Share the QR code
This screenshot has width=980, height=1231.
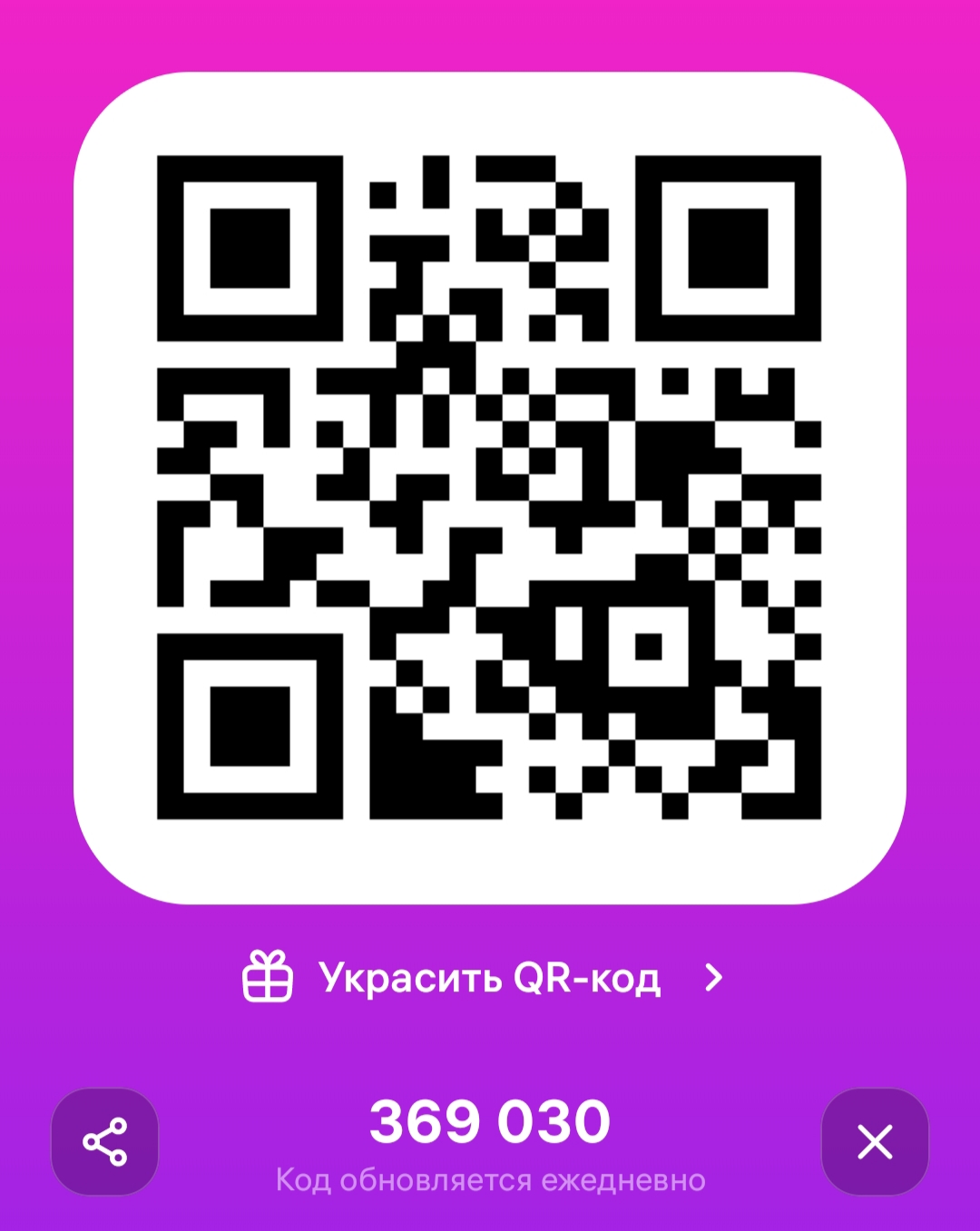[105, 1141]
